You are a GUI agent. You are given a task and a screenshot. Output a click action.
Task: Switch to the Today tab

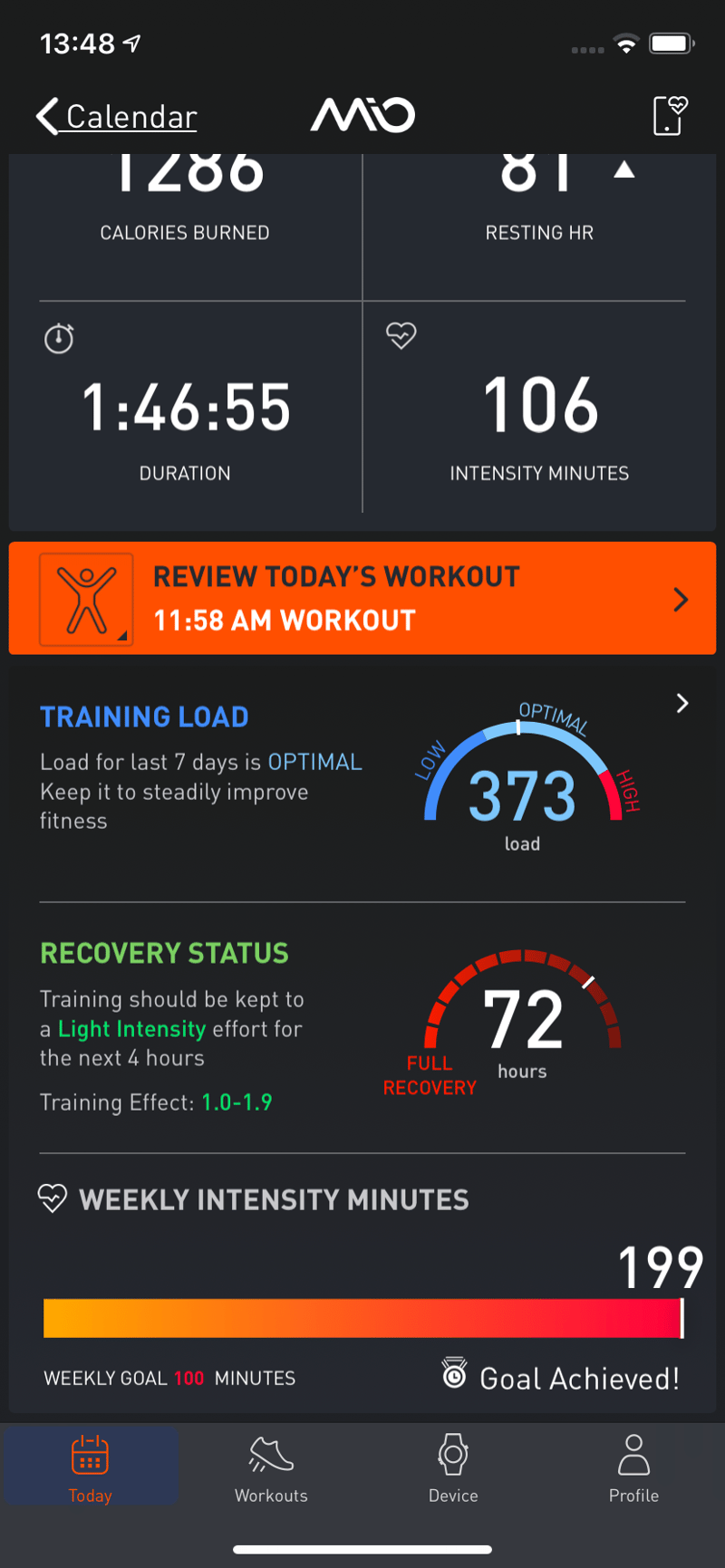[x=91, y=1468]
